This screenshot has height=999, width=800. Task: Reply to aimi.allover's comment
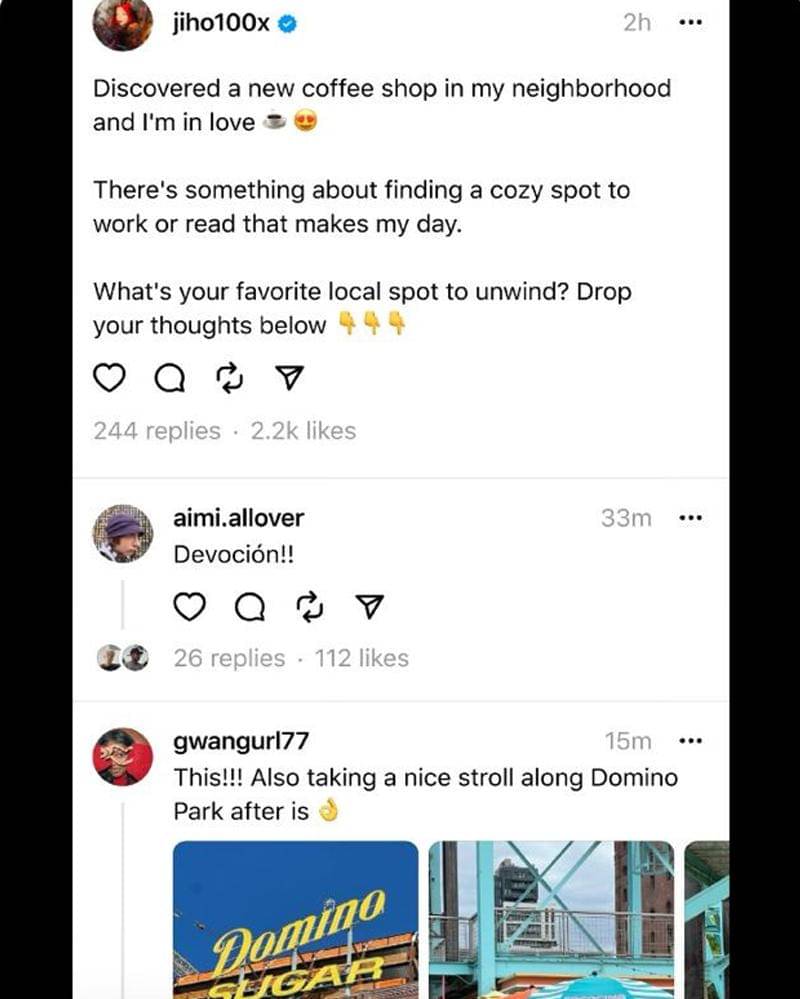[x=250, y=605]
